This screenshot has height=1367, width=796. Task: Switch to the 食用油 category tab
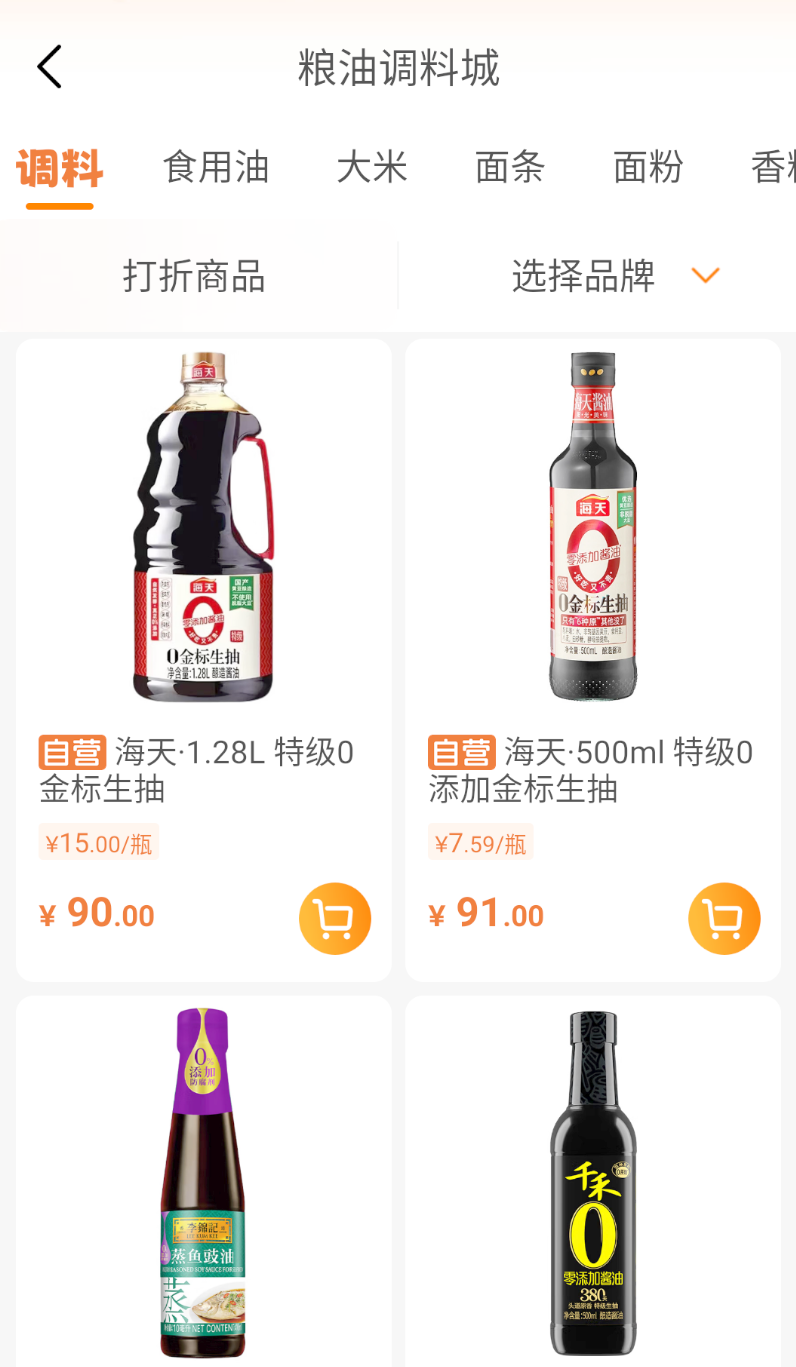pos(215,168)
